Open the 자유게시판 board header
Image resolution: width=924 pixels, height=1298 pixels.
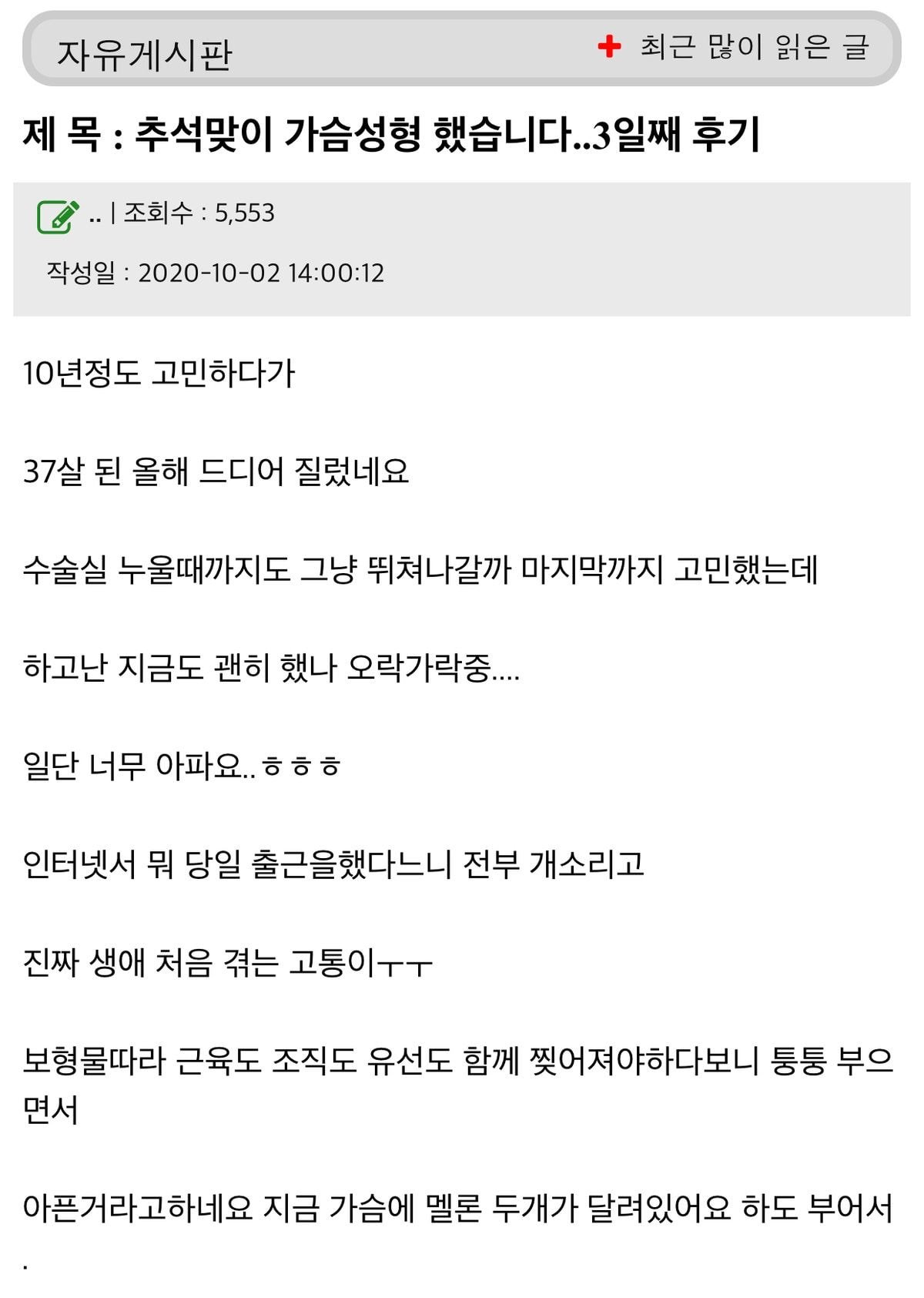click(x=144, y=55)
